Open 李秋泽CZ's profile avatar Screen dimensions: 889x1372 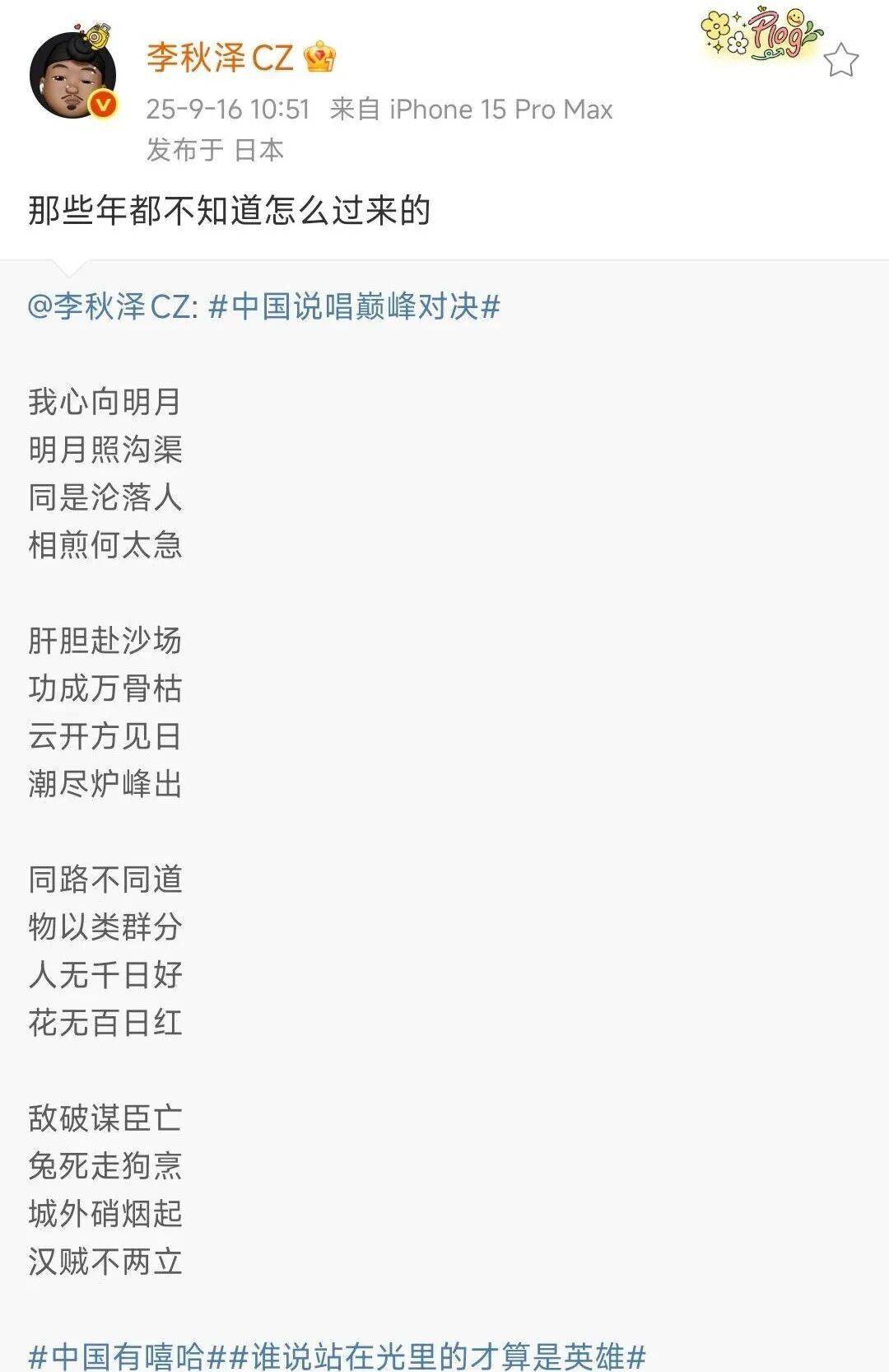(72, 76)
